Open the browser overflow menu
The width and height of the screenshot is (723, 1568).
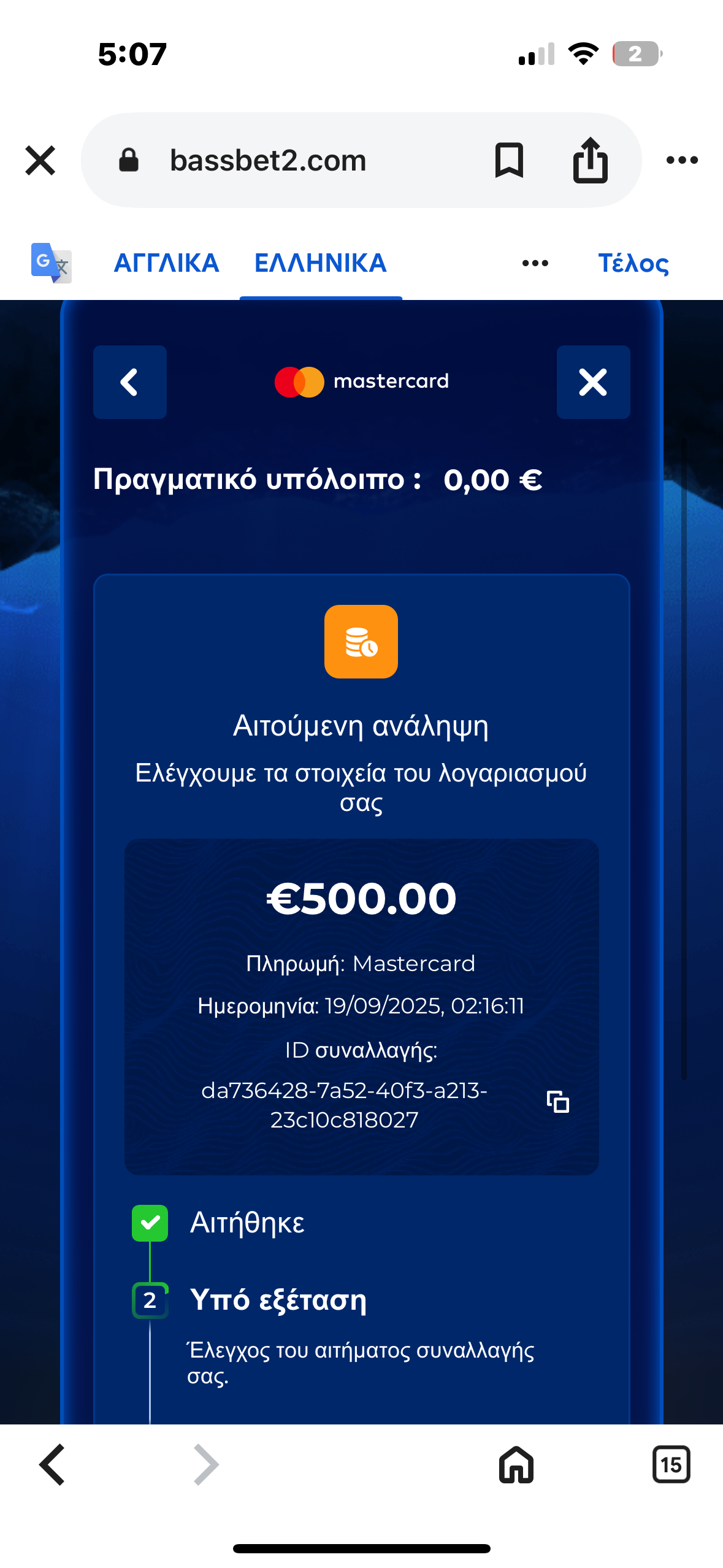(682, 161)
